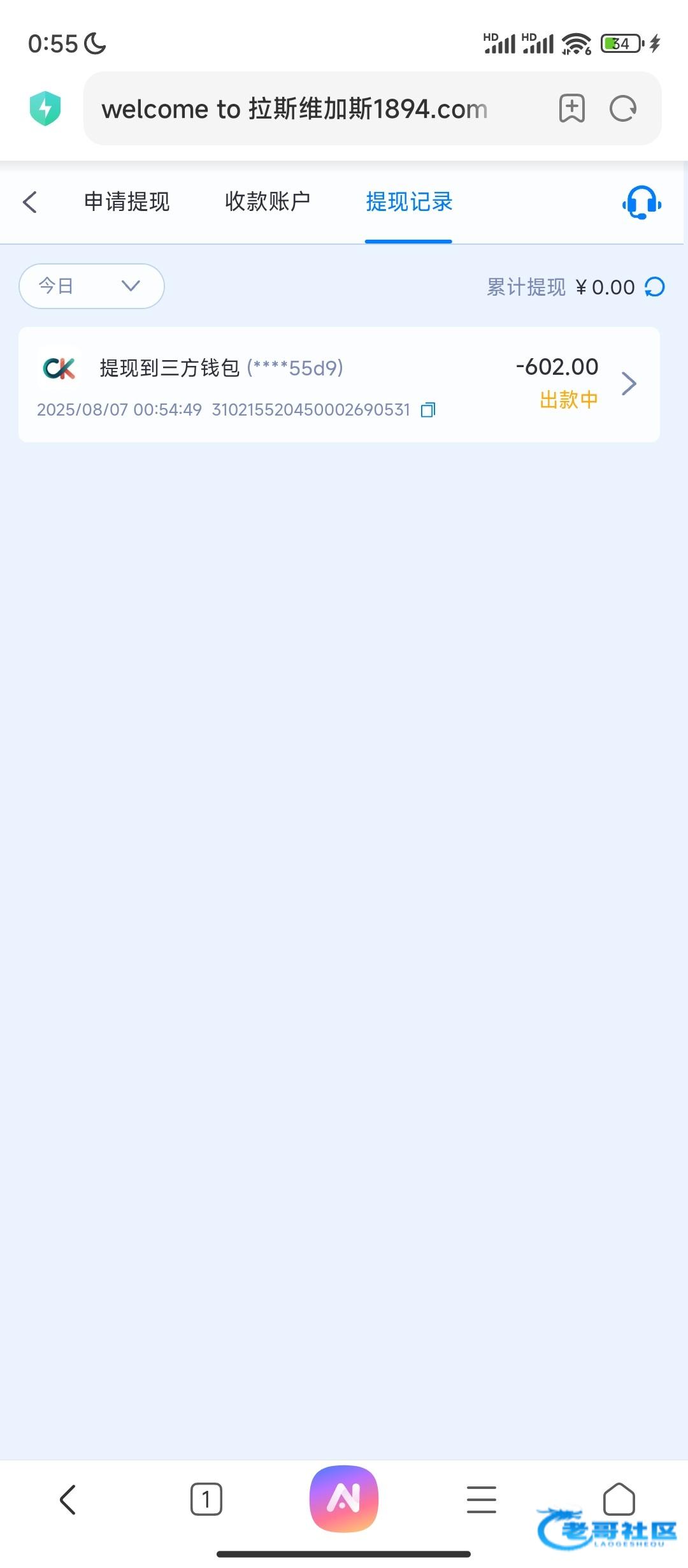Refresh the 累计提现 total
This screenshot has width=688, height=1568.
655,287
